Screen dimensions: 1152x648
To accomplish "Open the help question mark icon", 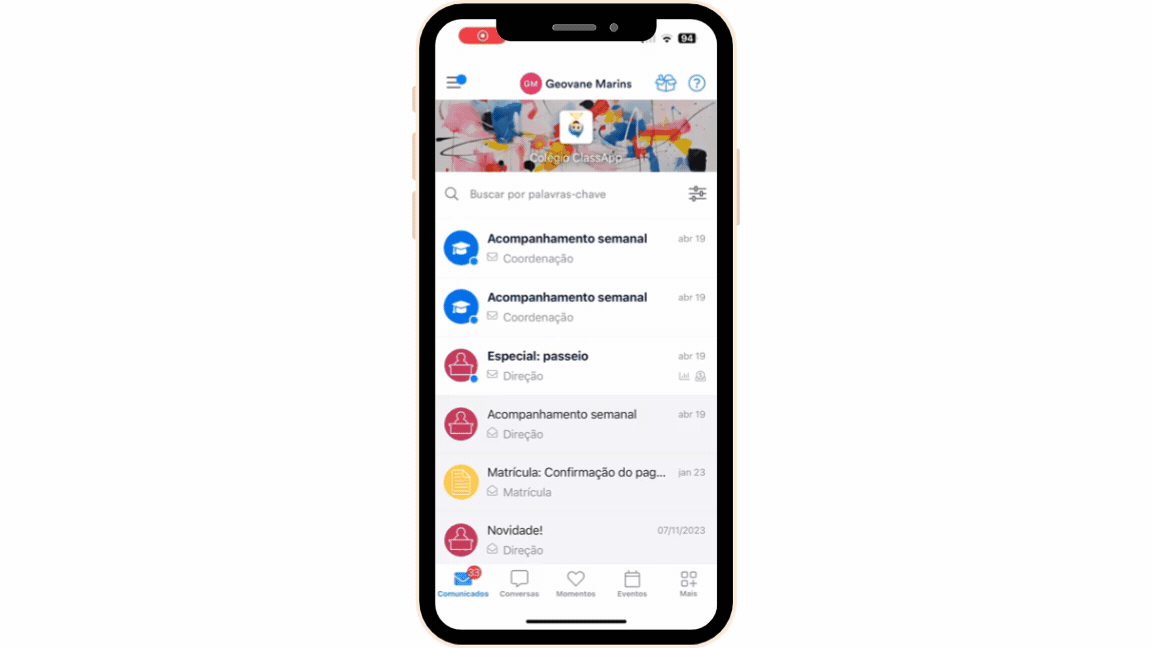I will point(697,83).
